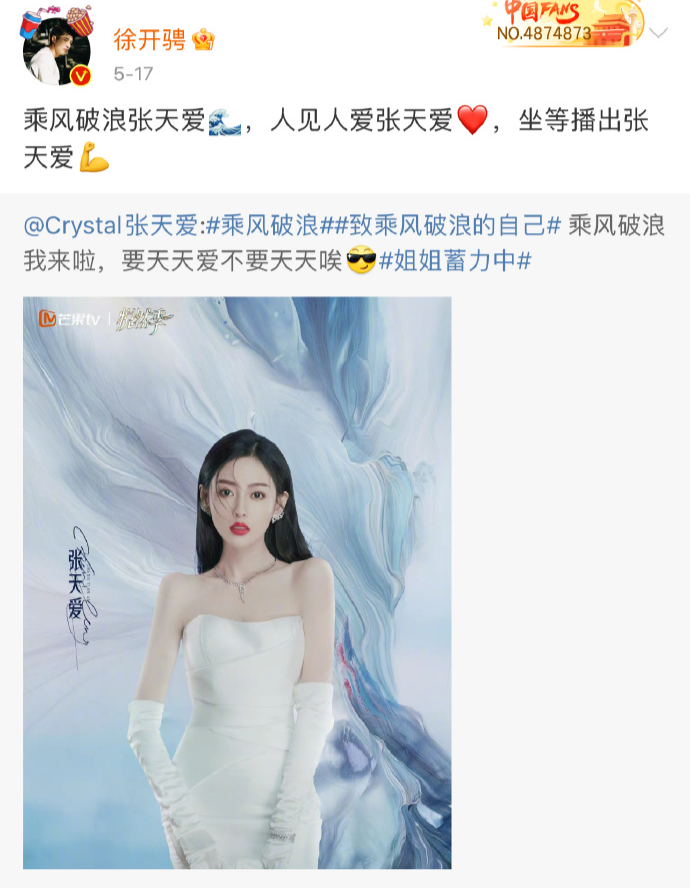This screenshot has width=690, height=888.
Task: View the reposted poster image full screen
Action: [238, 582]
